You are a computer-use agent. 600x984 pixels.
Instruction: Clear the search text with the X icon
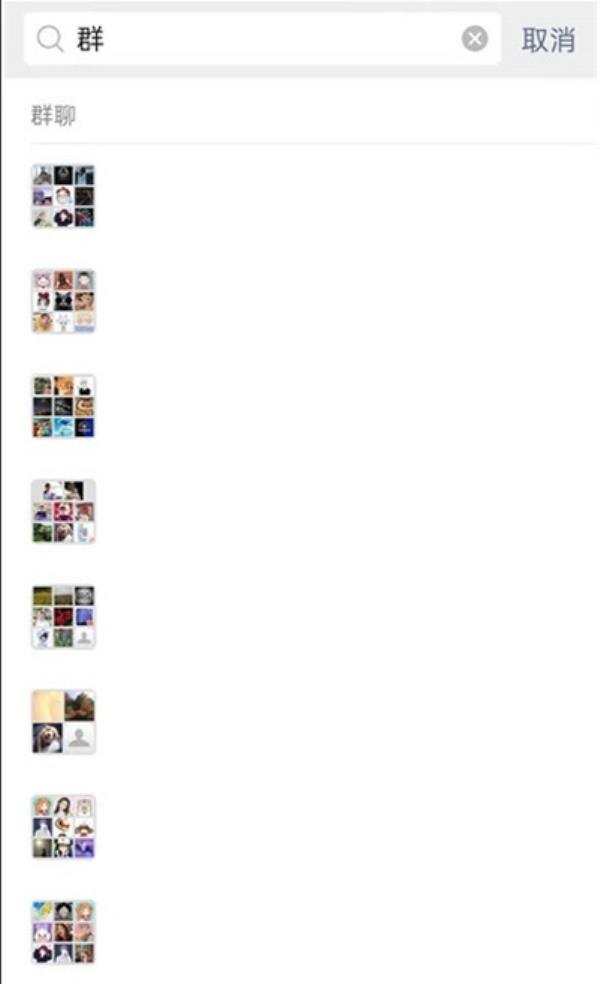tap(475, 39)
